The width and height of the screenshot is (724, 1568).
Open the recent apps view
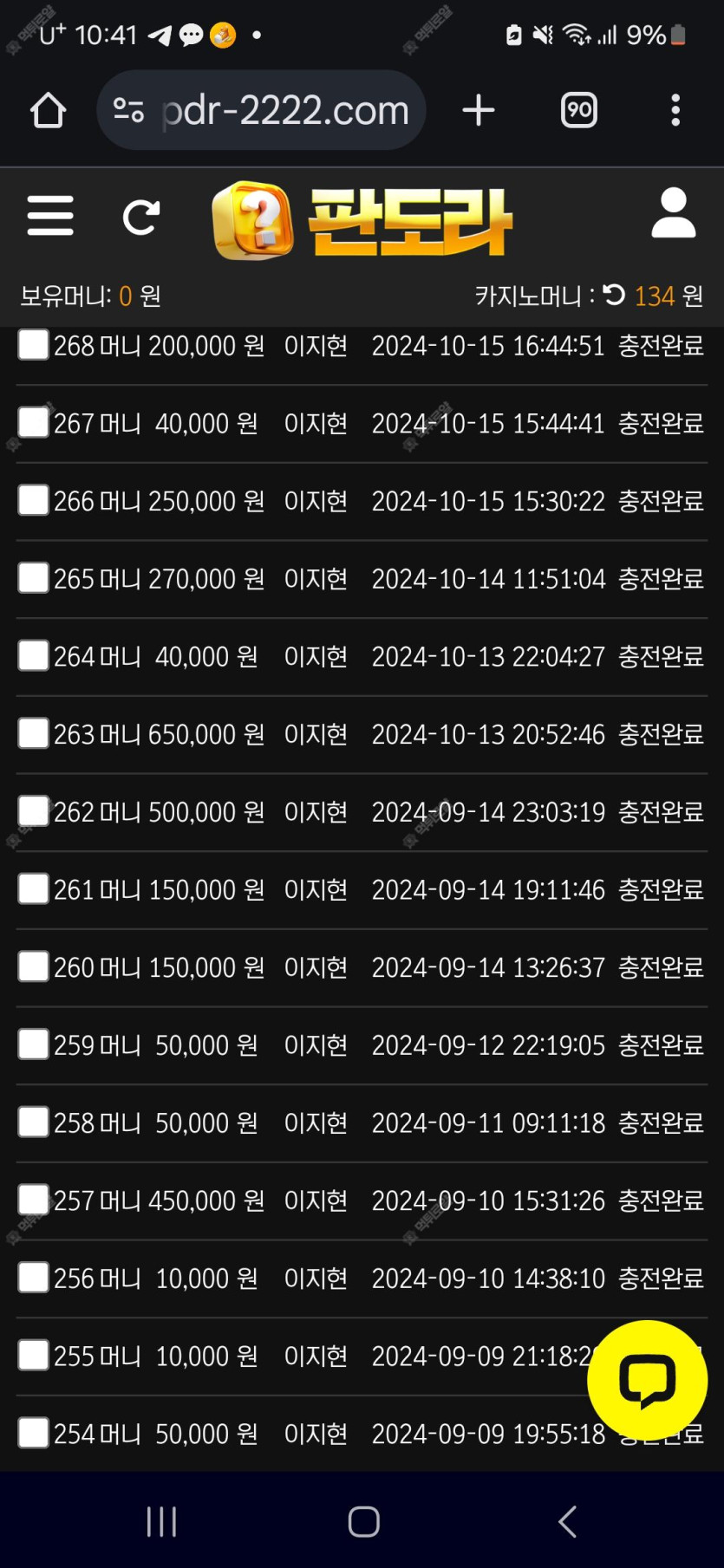click(x=161, y=1521)
